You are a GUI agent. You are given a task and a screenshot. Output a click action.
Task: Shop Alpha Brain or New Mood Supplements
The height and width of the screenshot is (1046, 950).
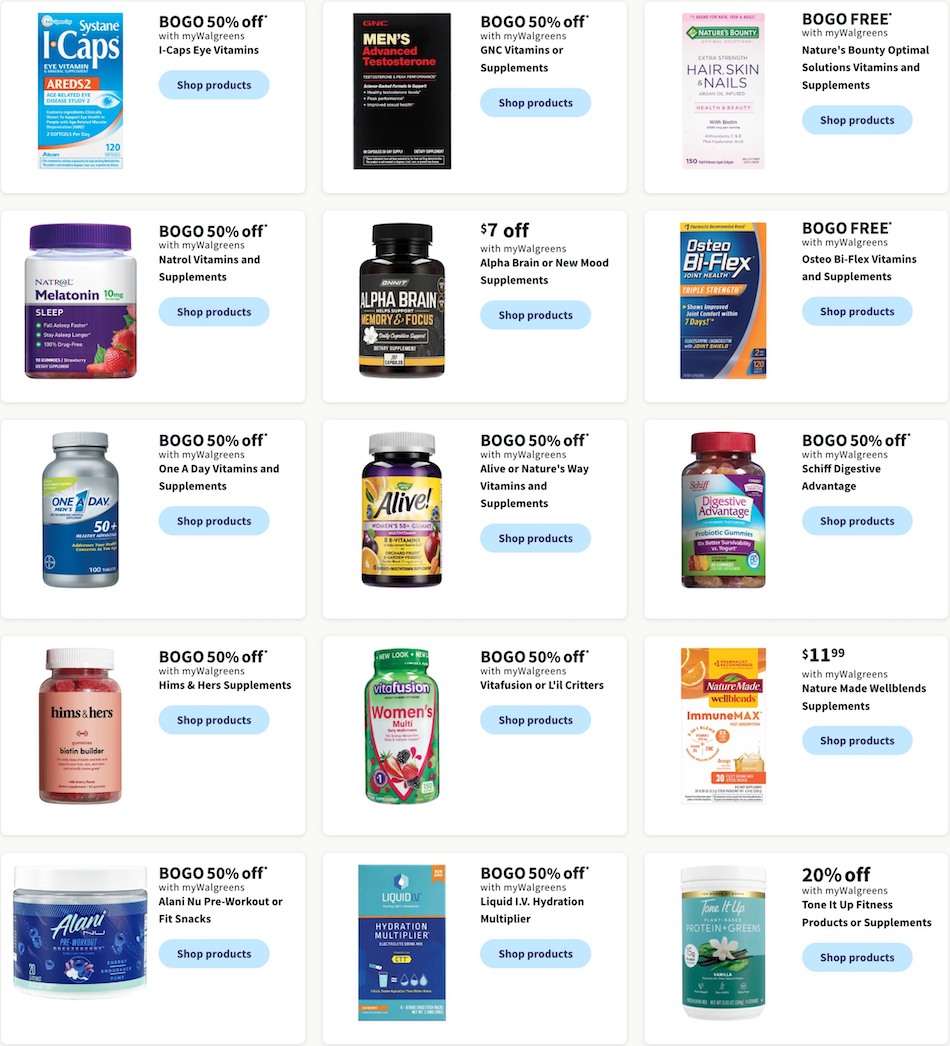point(535,315)
